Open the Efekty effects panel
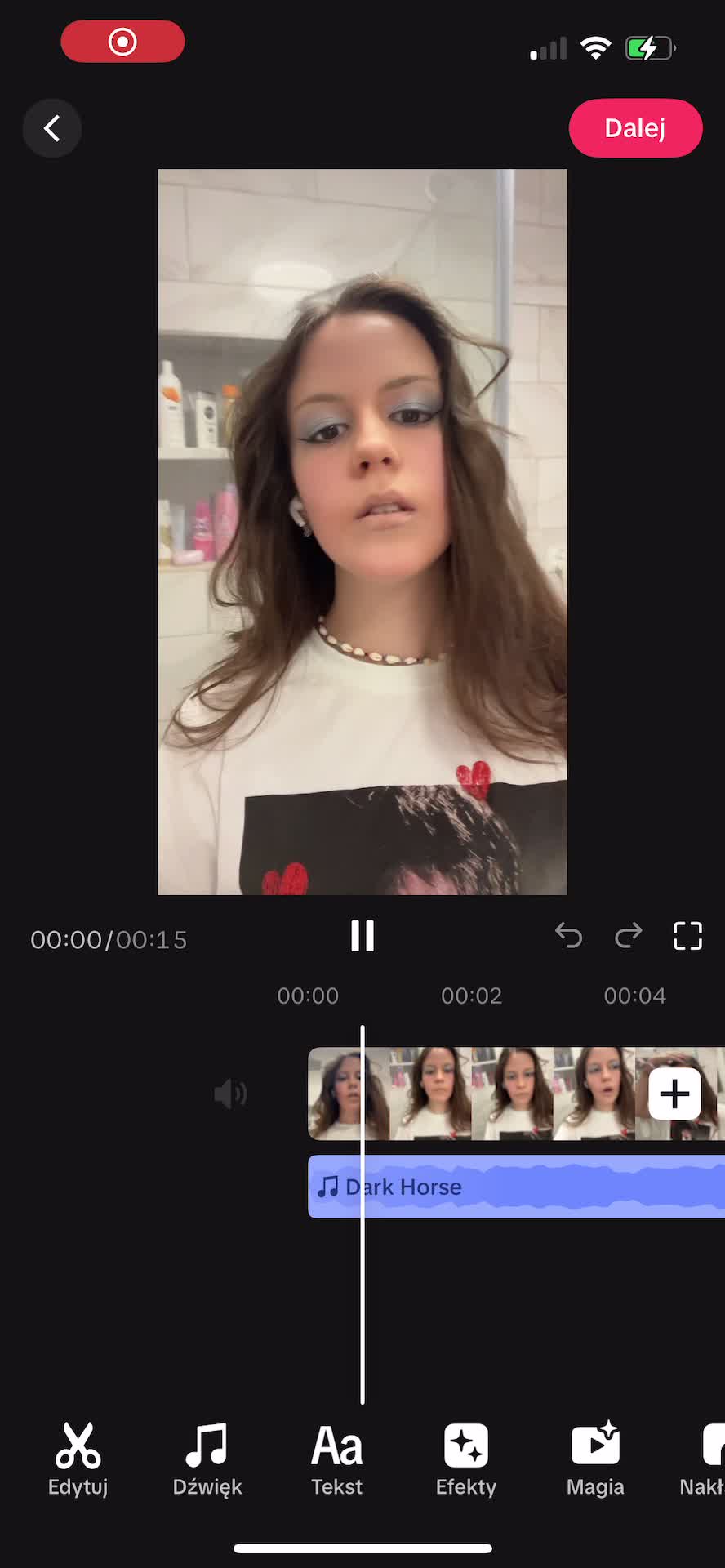The width and height of the screenshot is (725, 1568). tap(466, 1459)
